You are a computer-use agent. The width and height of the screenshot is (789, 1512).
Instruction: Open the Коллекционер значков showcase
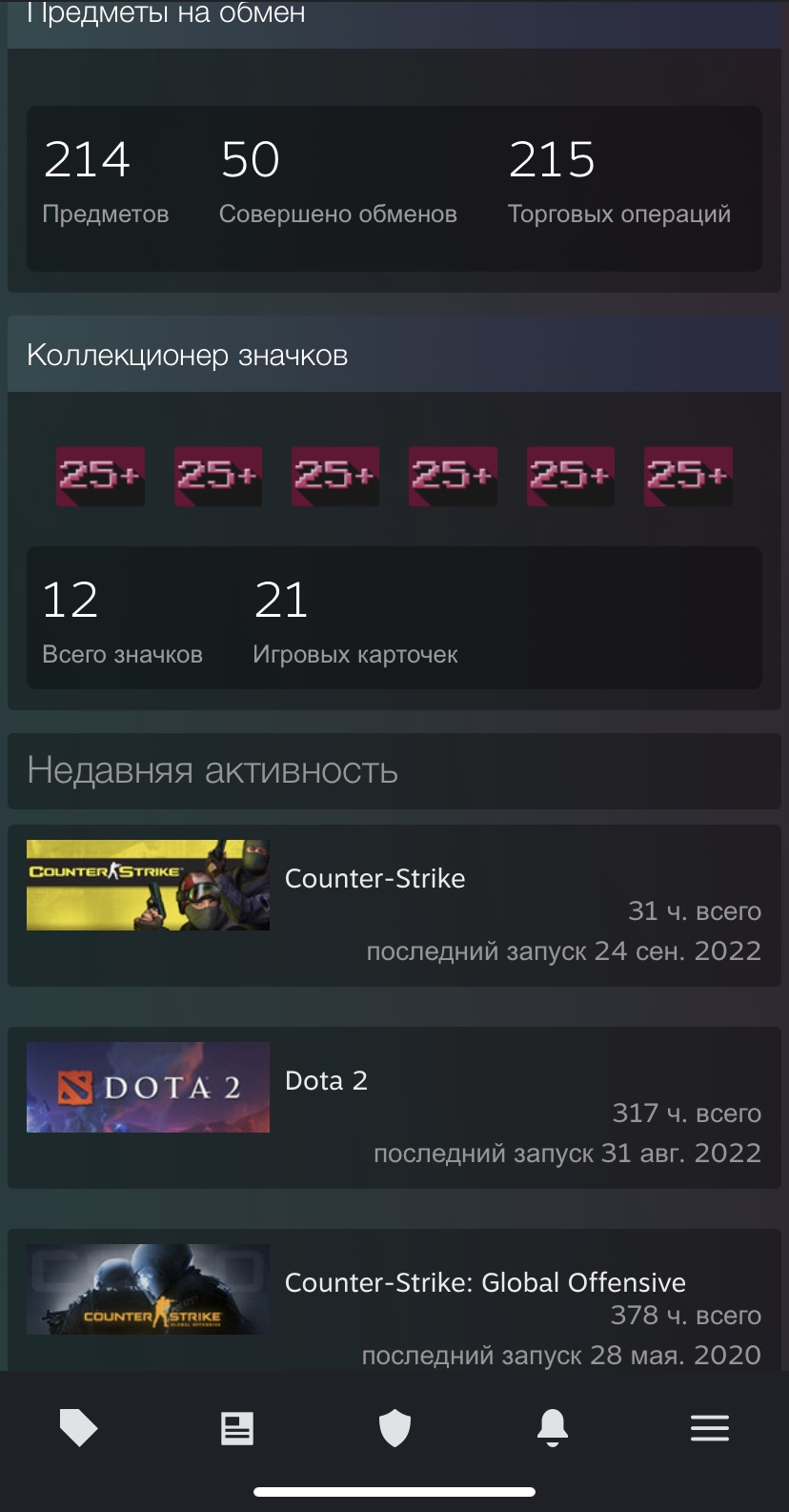point(187,355)
